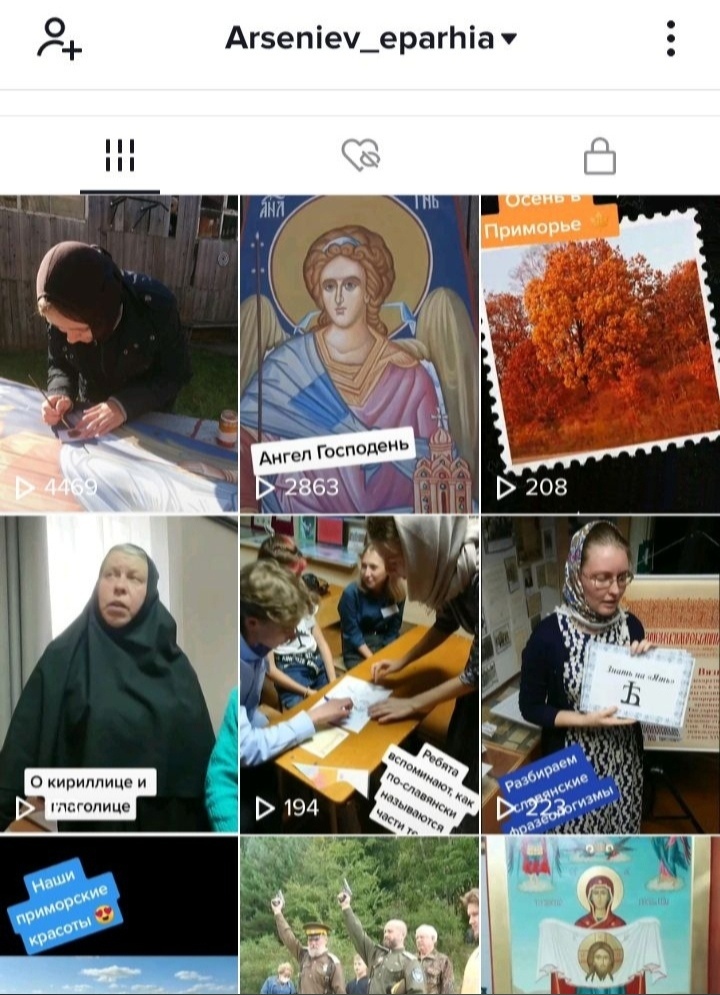Open the video with 4469 views
This screenshot has width=720, height=995.
point(119,354)
